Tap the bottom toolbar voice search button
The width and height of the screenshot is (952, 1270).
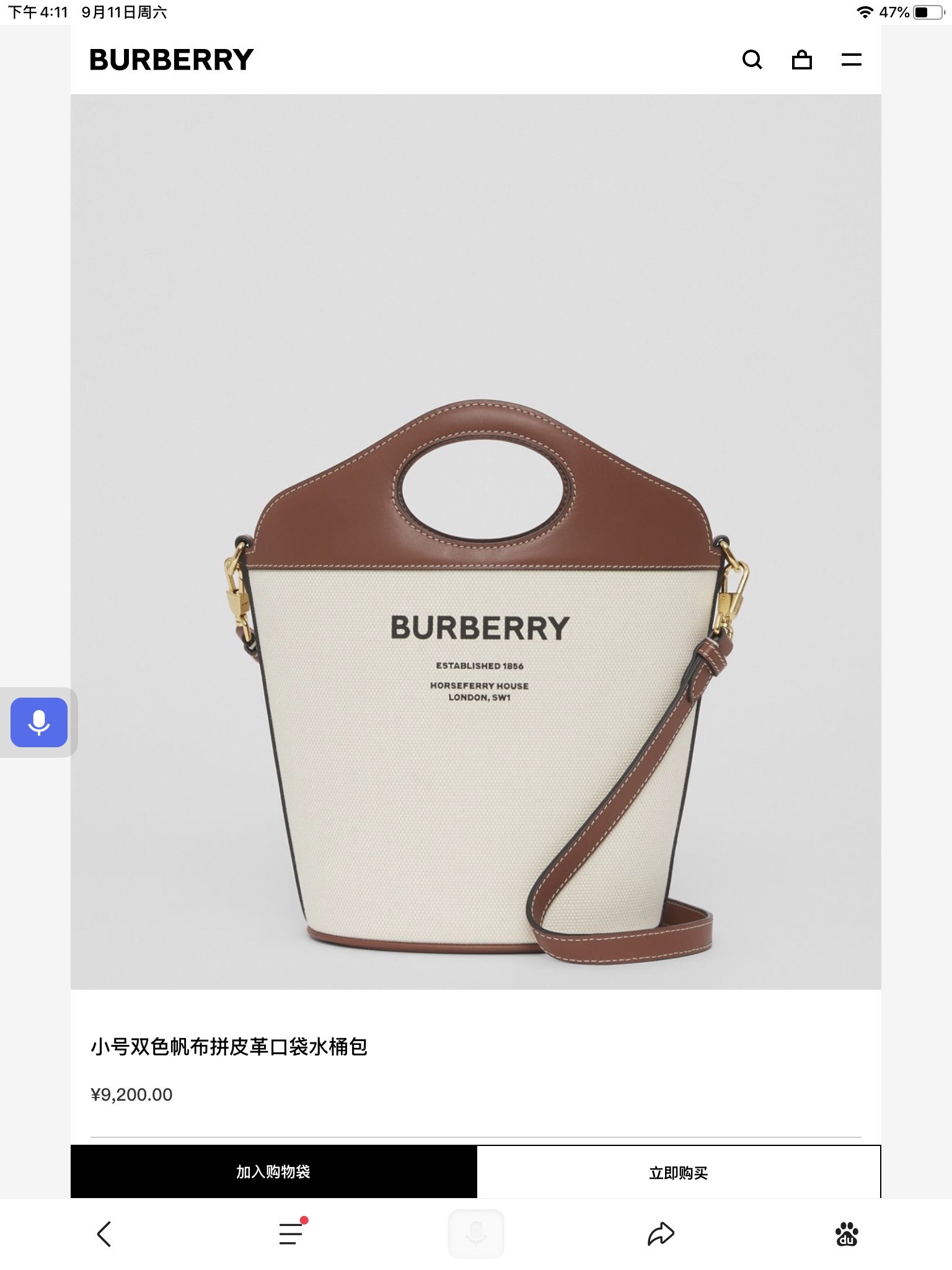[476, 1233]
